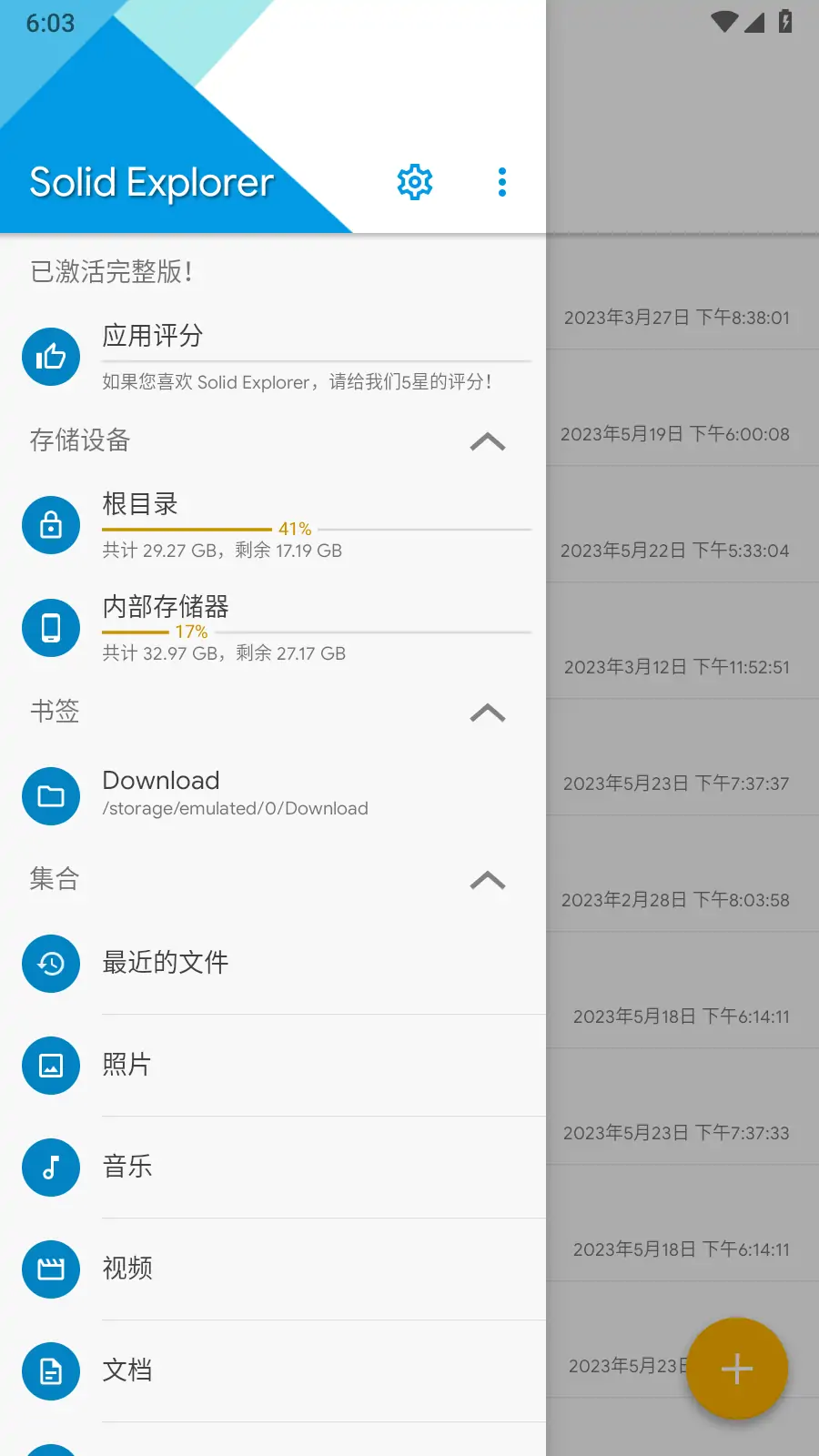Open the thumbs-up app rating icon
The image size is (819, 1456).
[50, 356]
